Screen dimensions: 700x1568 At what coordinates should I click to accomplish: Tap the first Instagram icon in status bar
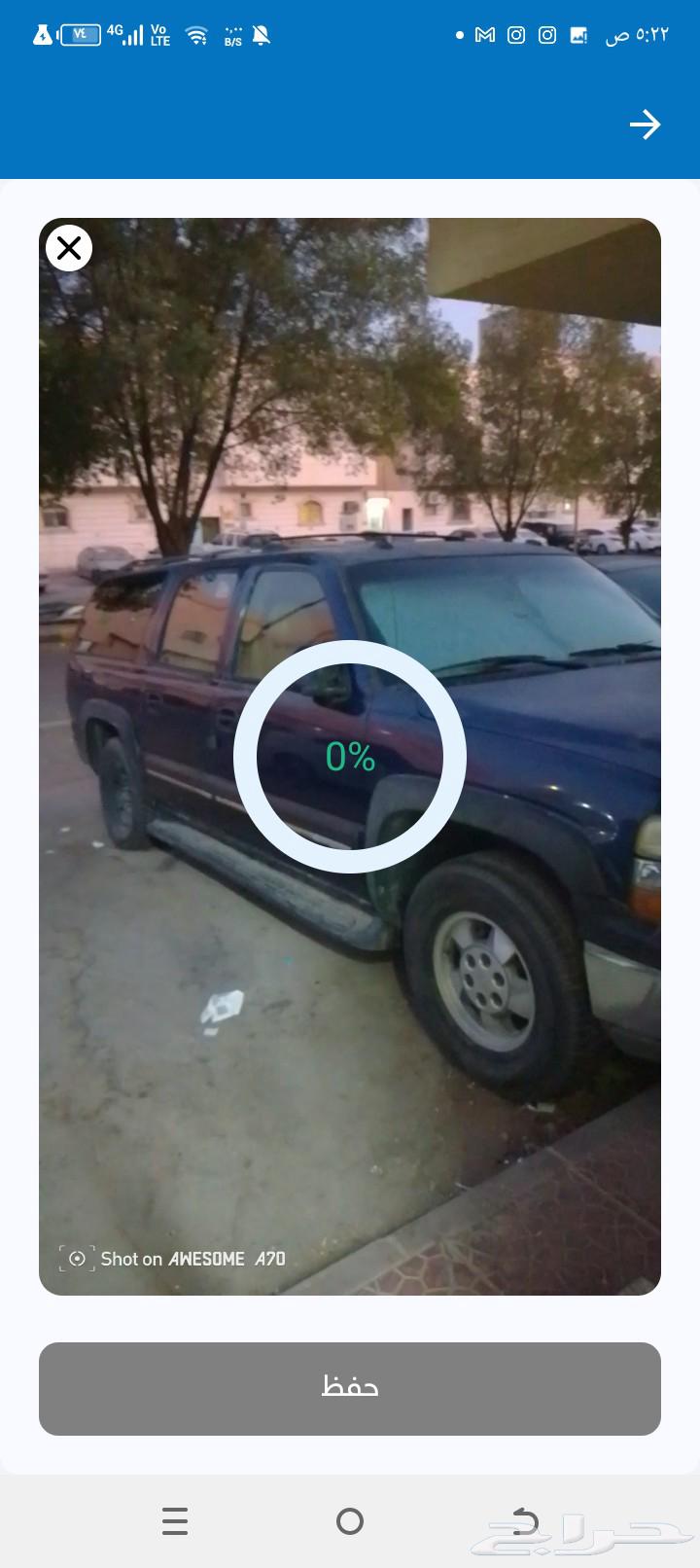click(x=515, y=35)
